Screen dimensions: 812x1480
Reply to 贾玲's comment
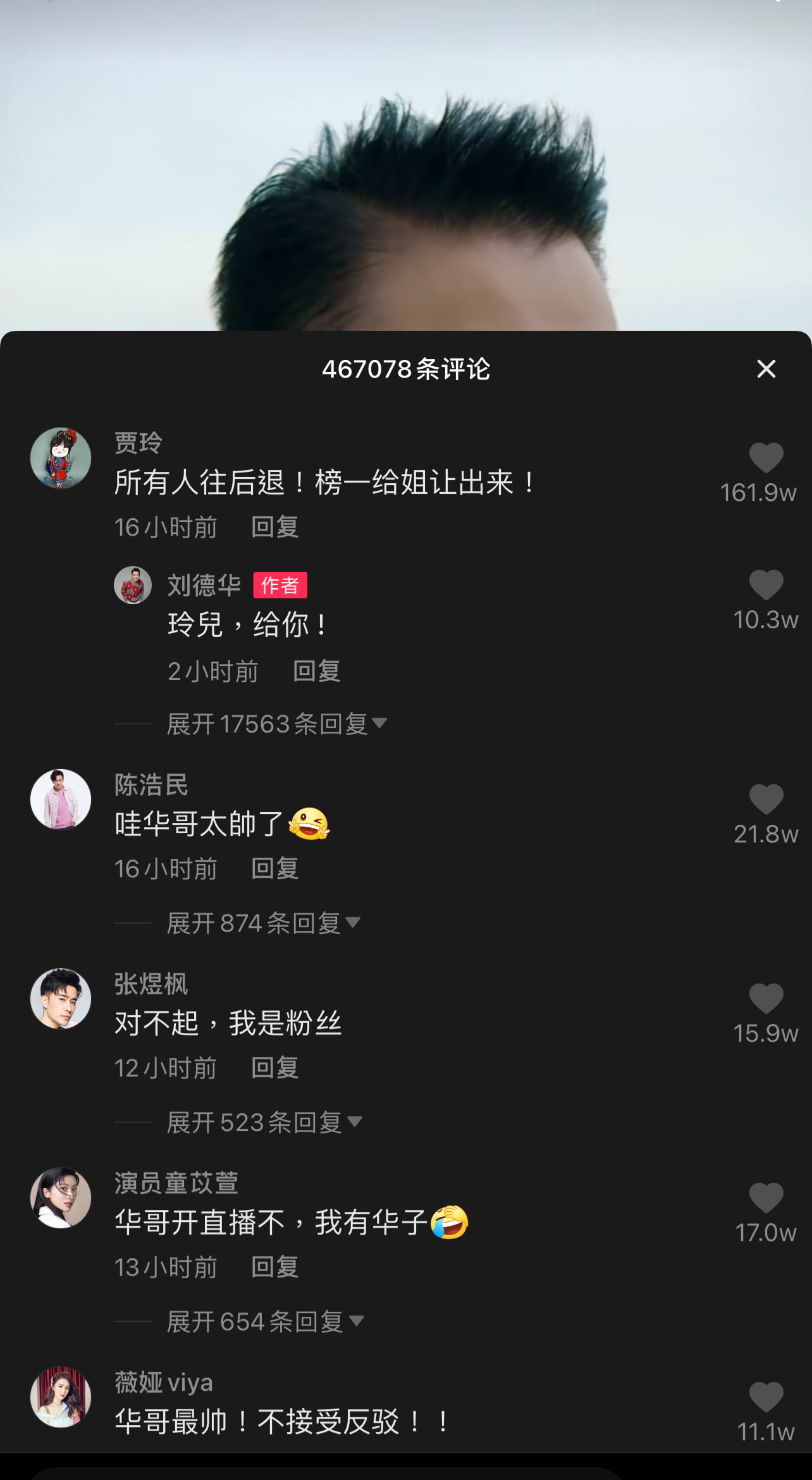point(274,527)
